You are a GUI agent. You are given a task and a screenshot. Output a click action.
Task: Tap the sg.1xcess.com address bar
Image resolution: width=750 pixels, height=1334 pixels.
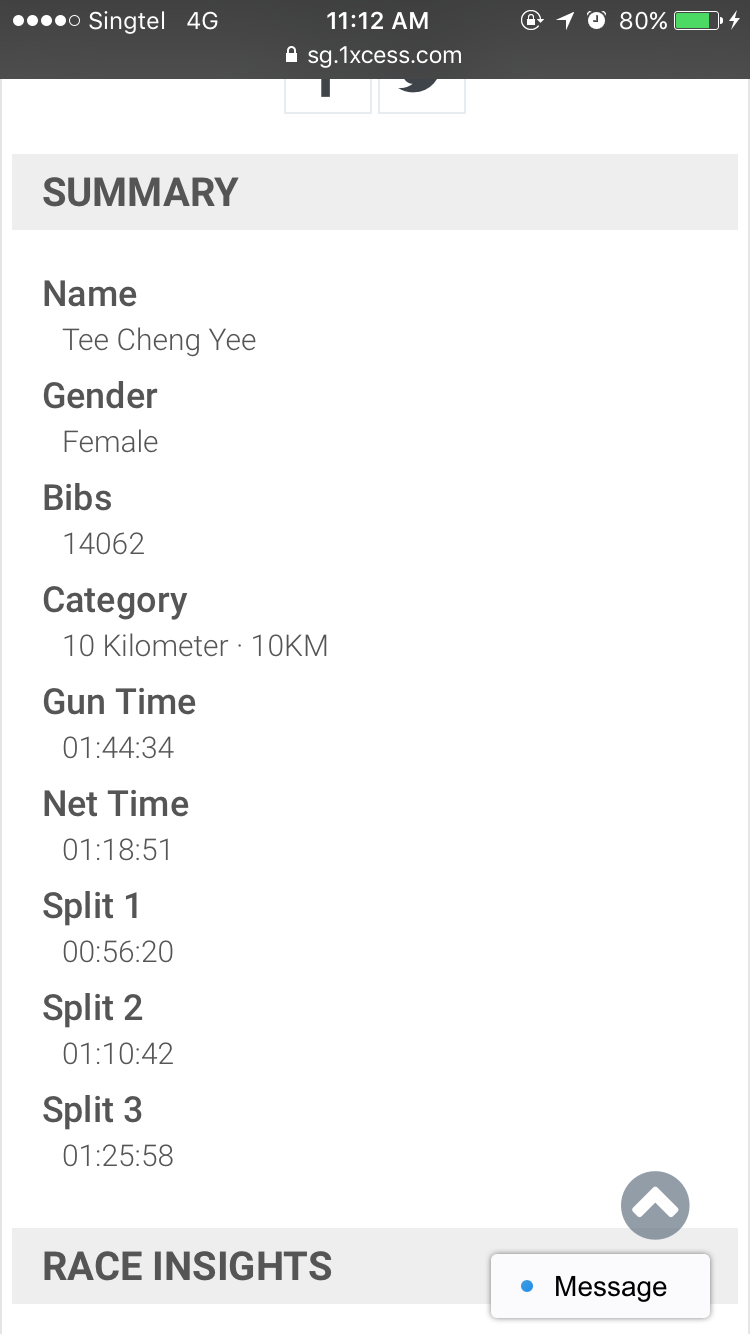375,55
